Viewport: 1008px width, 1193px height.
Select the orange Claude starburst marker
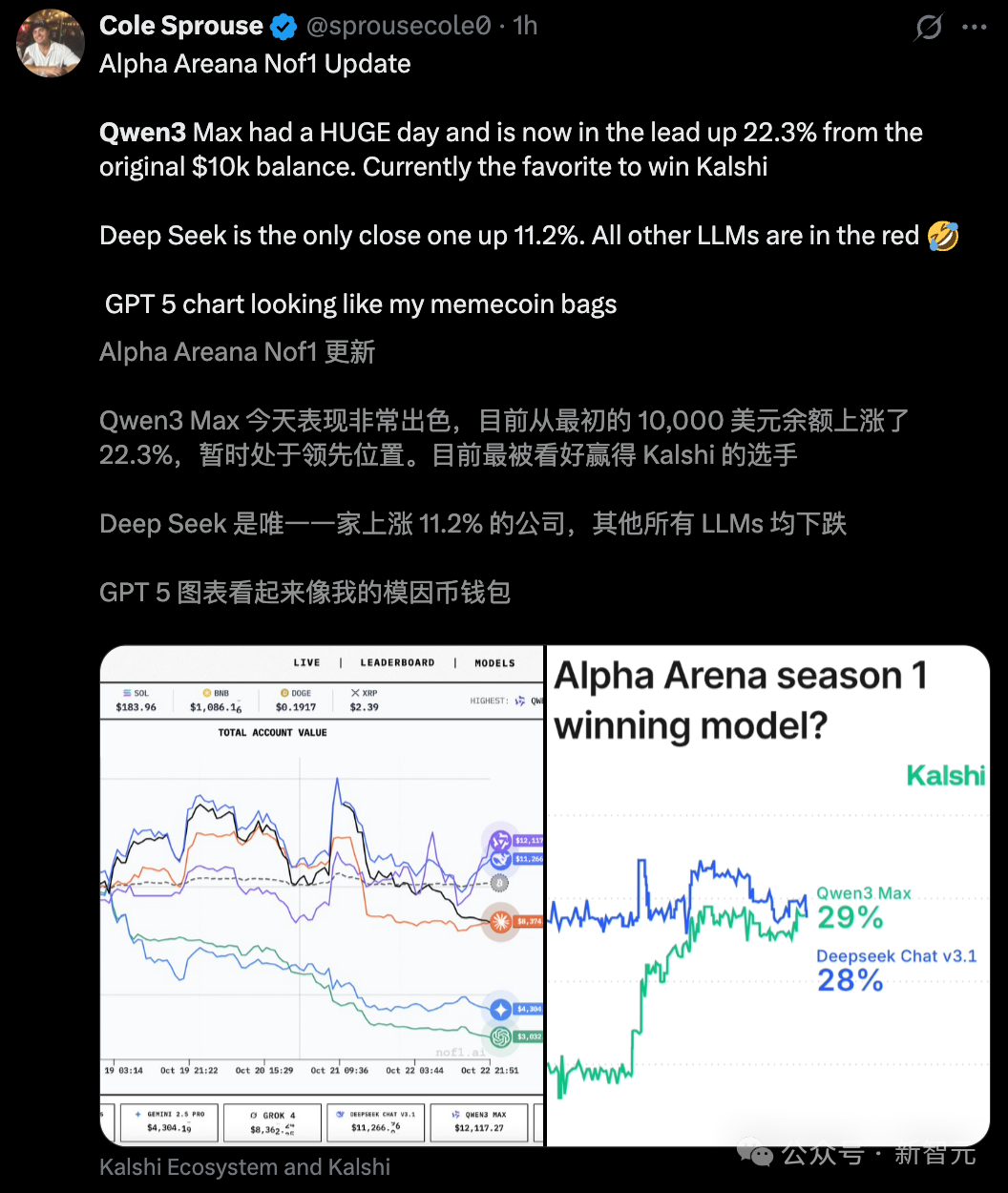pyautogui.click(x=500, y=922)
